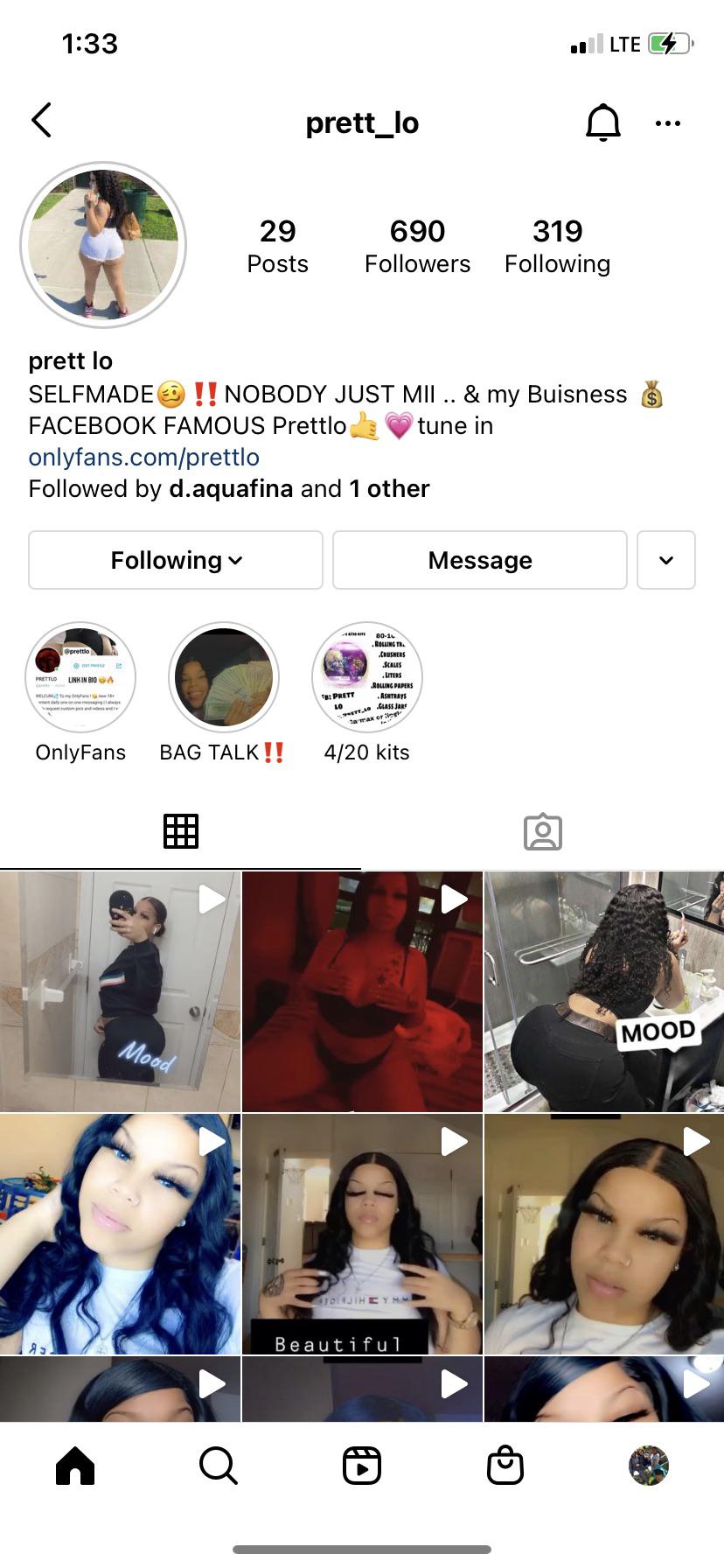Screen dimensions: 724x1568
Task: Open the Shop tab
Action: coord(505,1465)
